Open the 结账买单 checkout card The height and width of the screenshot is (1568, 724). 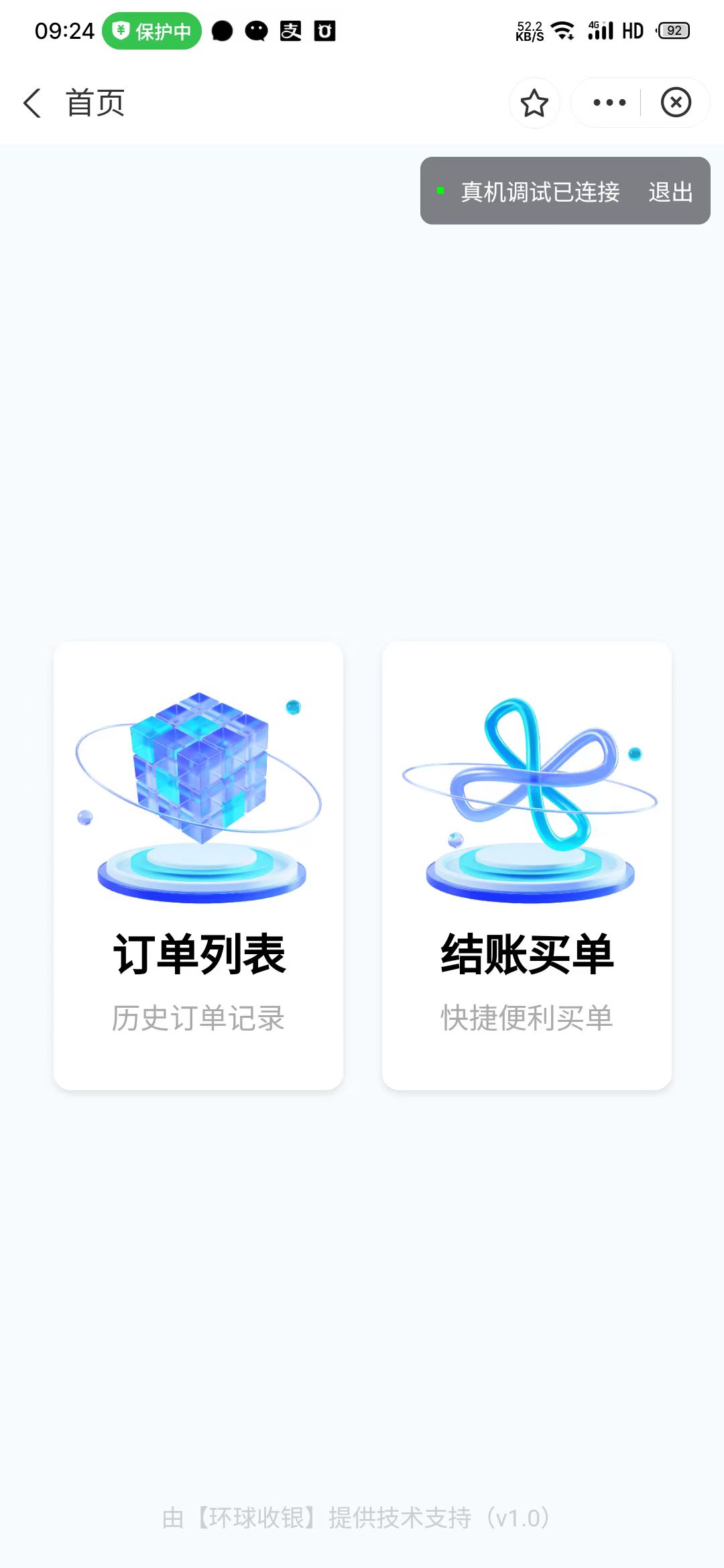coord(527,865)
